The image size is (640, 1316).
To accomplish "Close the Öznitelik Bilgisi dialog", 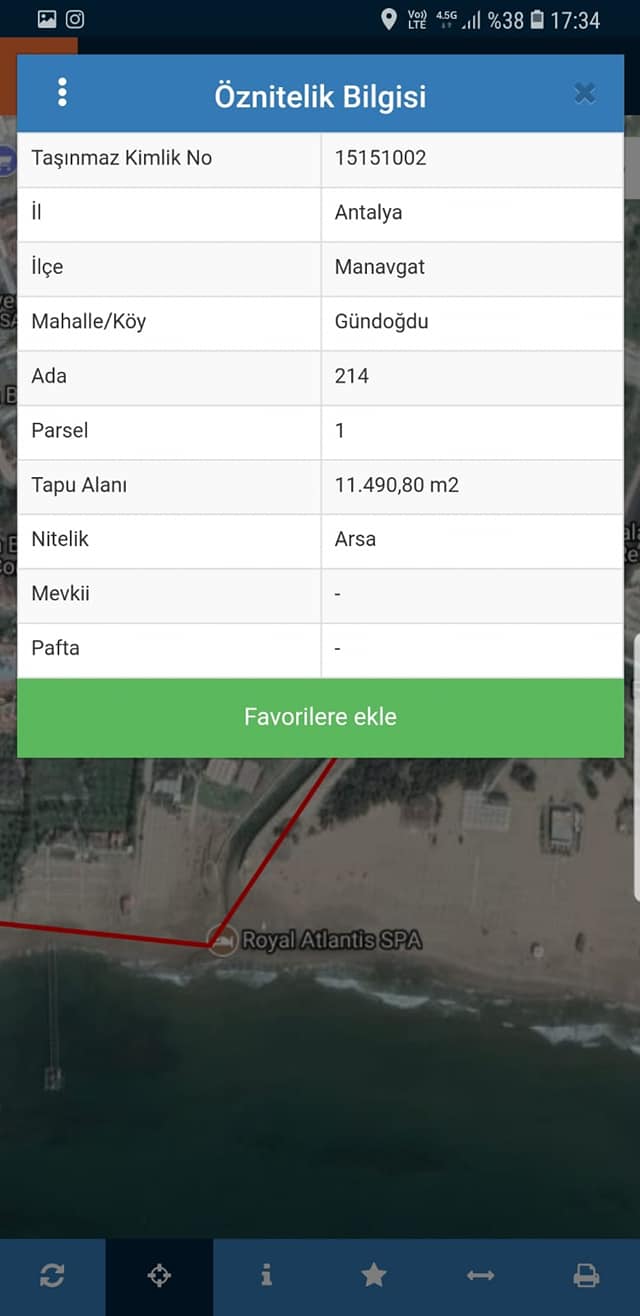I will (x=585, y=93).
